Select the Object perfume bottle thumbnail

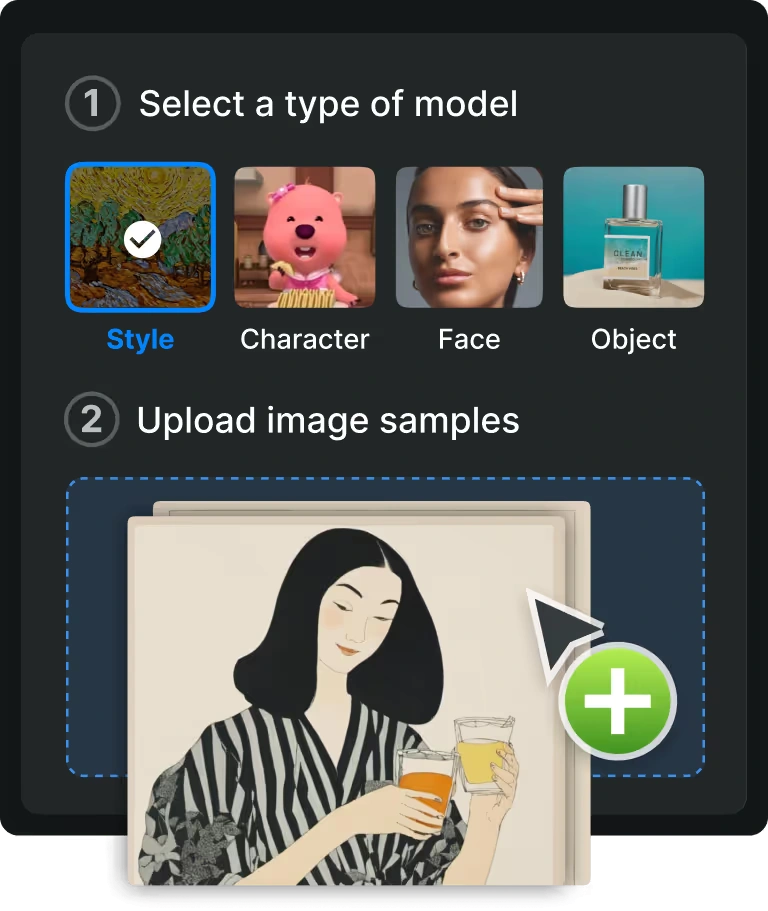tap(633, 237)
